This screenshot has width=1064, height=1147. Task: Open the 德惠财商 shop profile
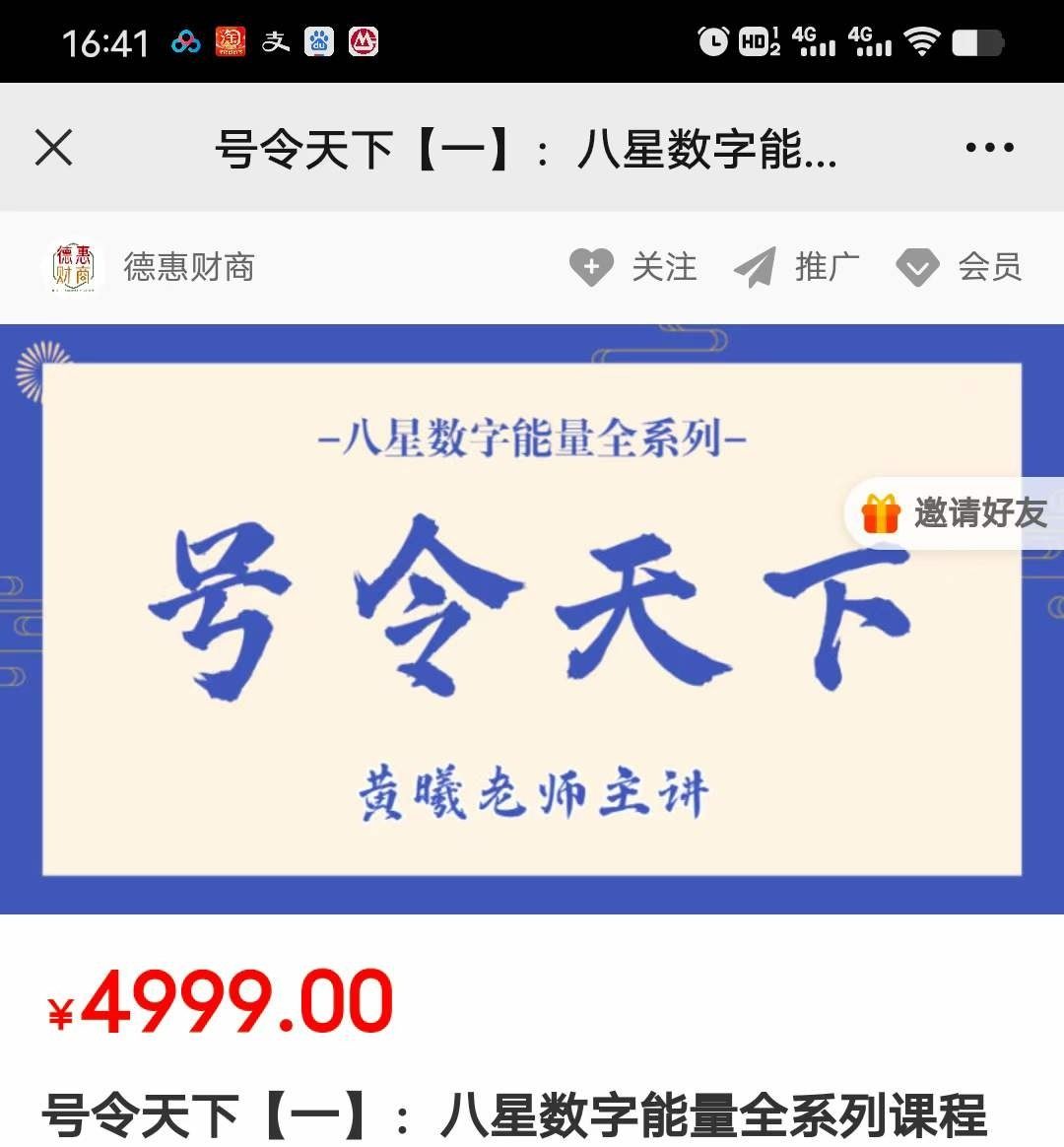153,267
